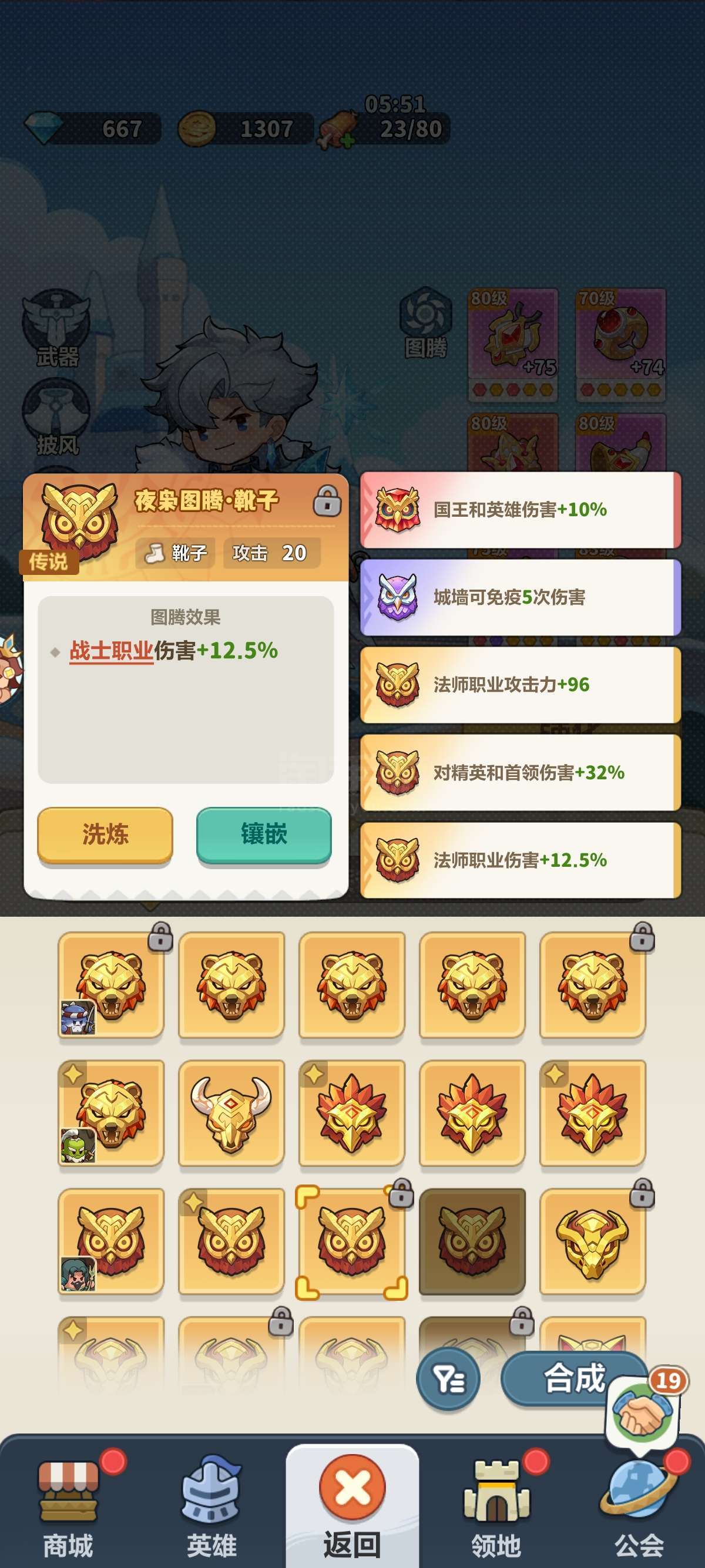This screenshot has height=1568, width=705.
Task: Tap the 合成 synthesize button
Action: 573,1378
